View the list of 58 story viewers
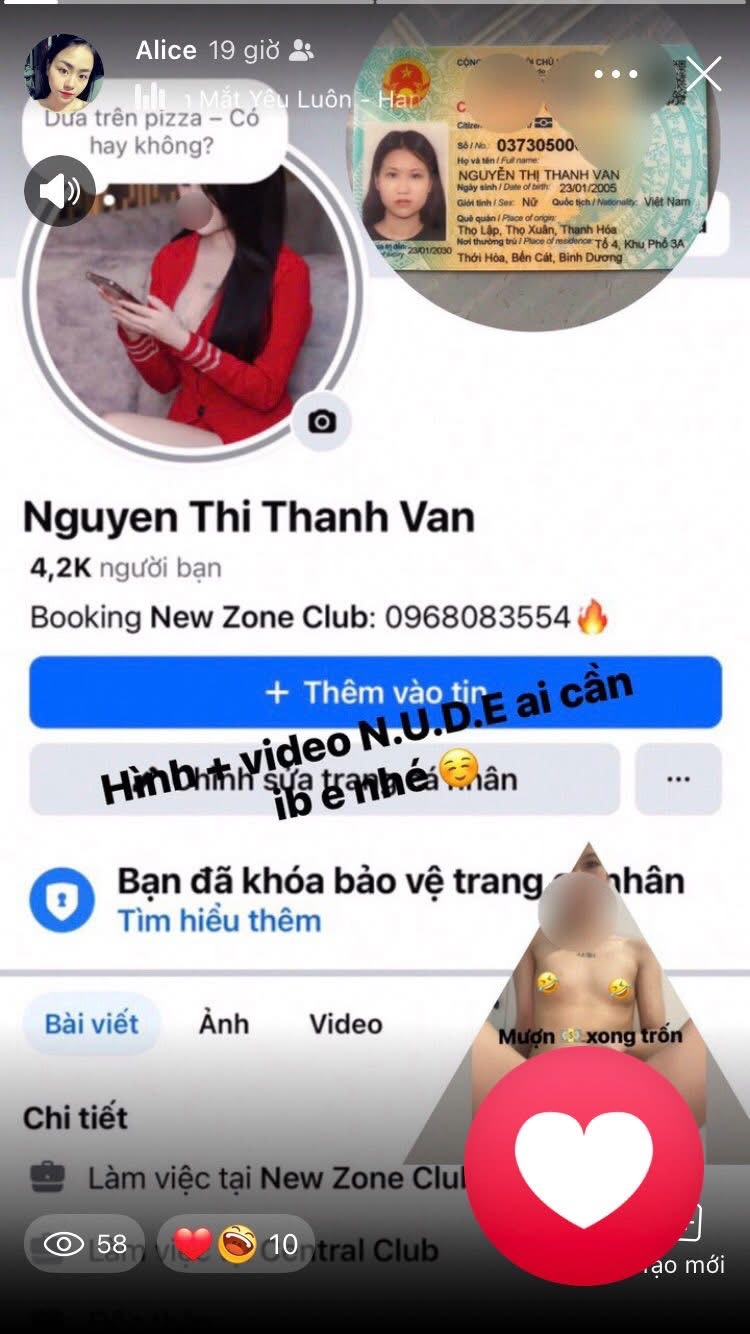The height and width of the screenshot is (1334, 750). tap(86, 1244)
